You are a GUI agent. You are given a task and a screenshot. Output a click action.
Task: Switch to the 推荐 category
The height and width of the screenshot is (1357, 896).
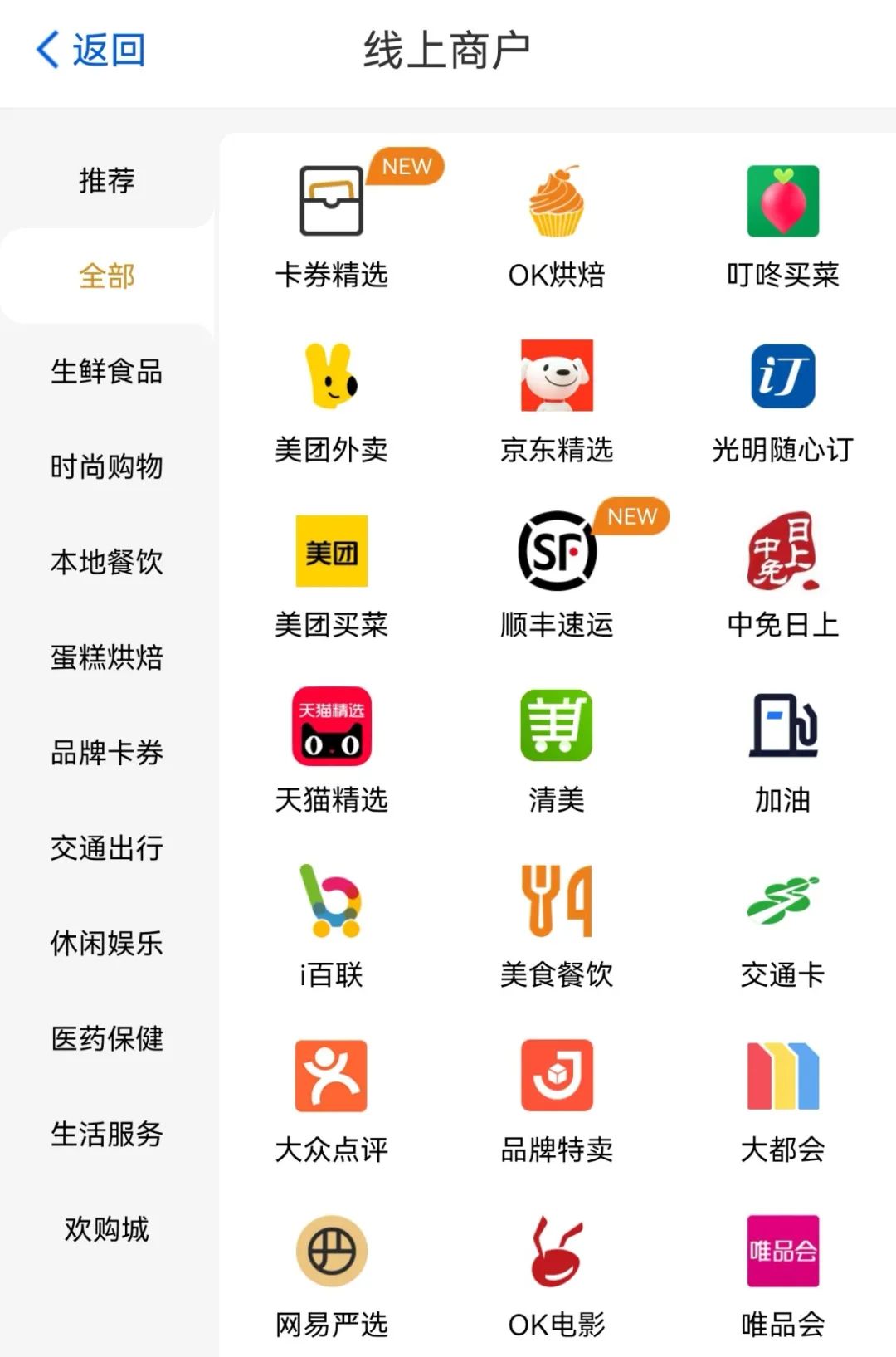pos(106,180)
